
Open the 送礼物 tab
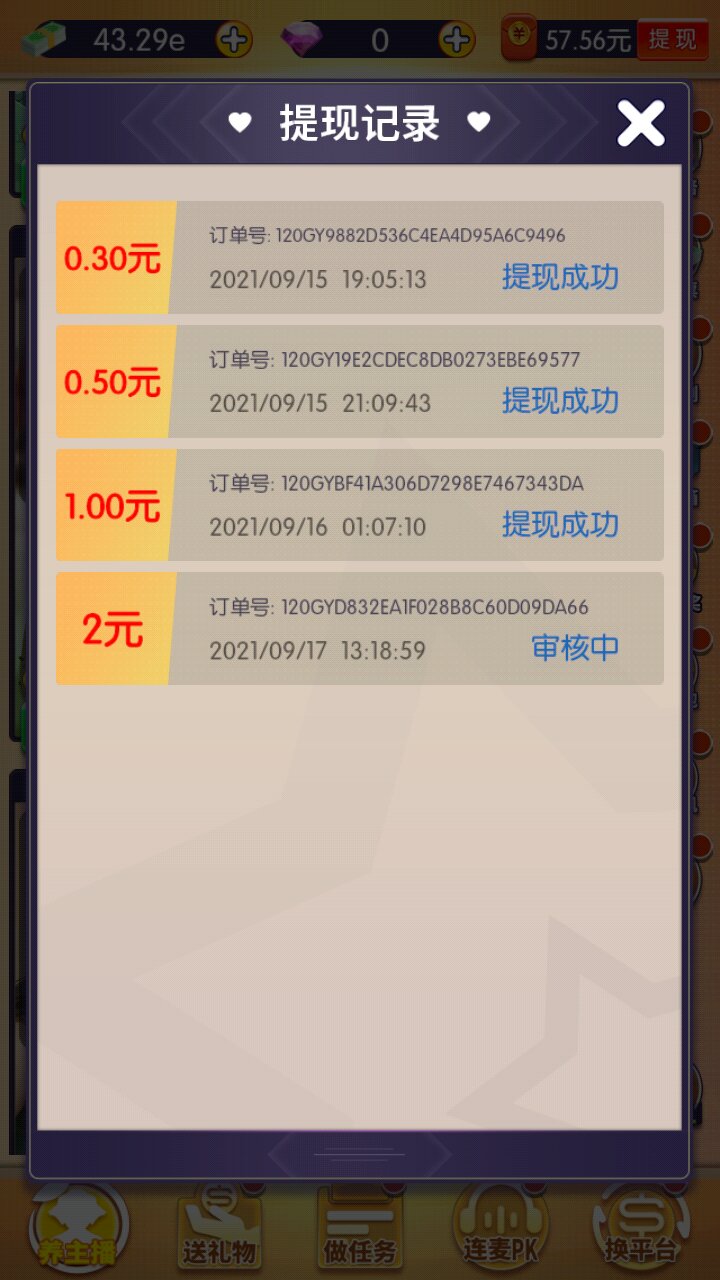coord(219,1228)
